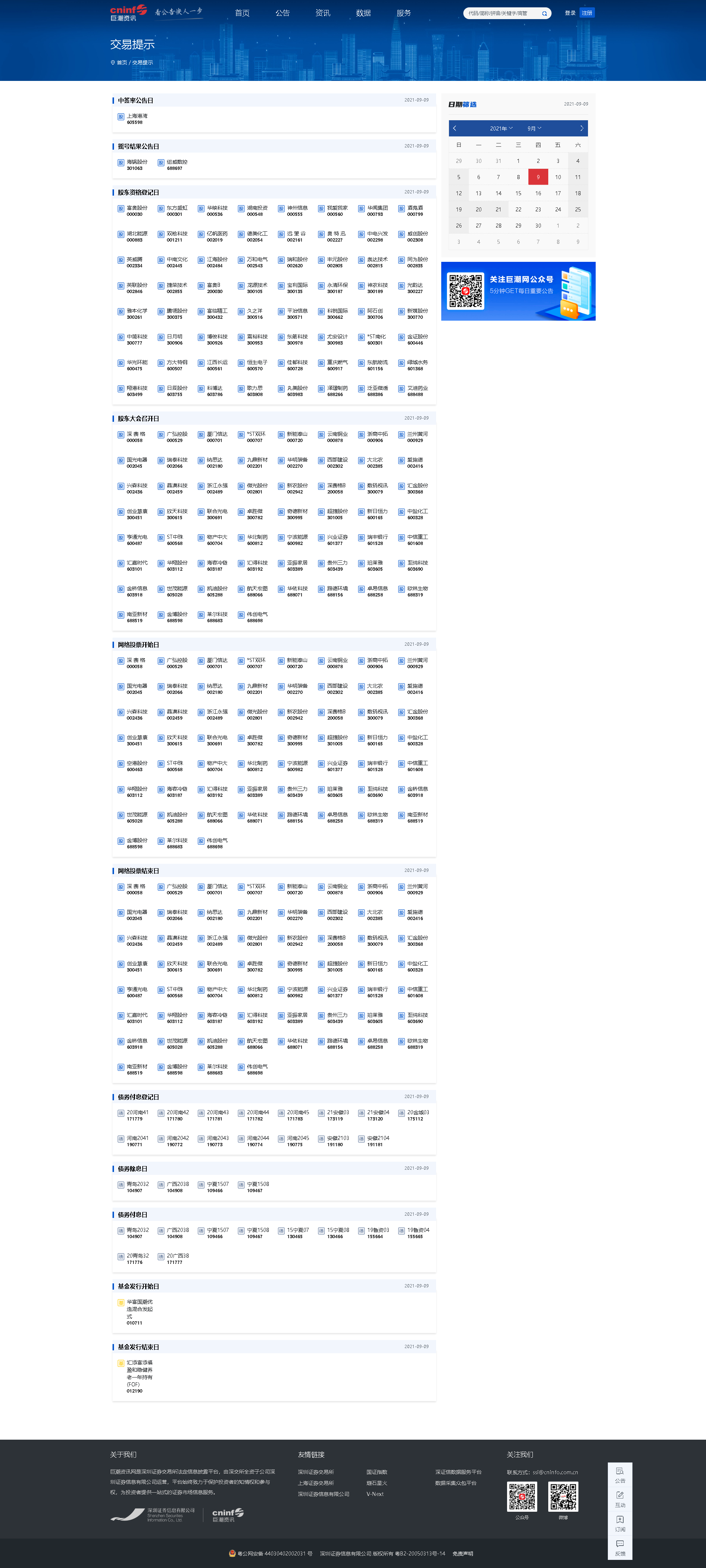Go to next month in calendar
The width and height of the screenshot is (706, 1568).
pos(581,128)
